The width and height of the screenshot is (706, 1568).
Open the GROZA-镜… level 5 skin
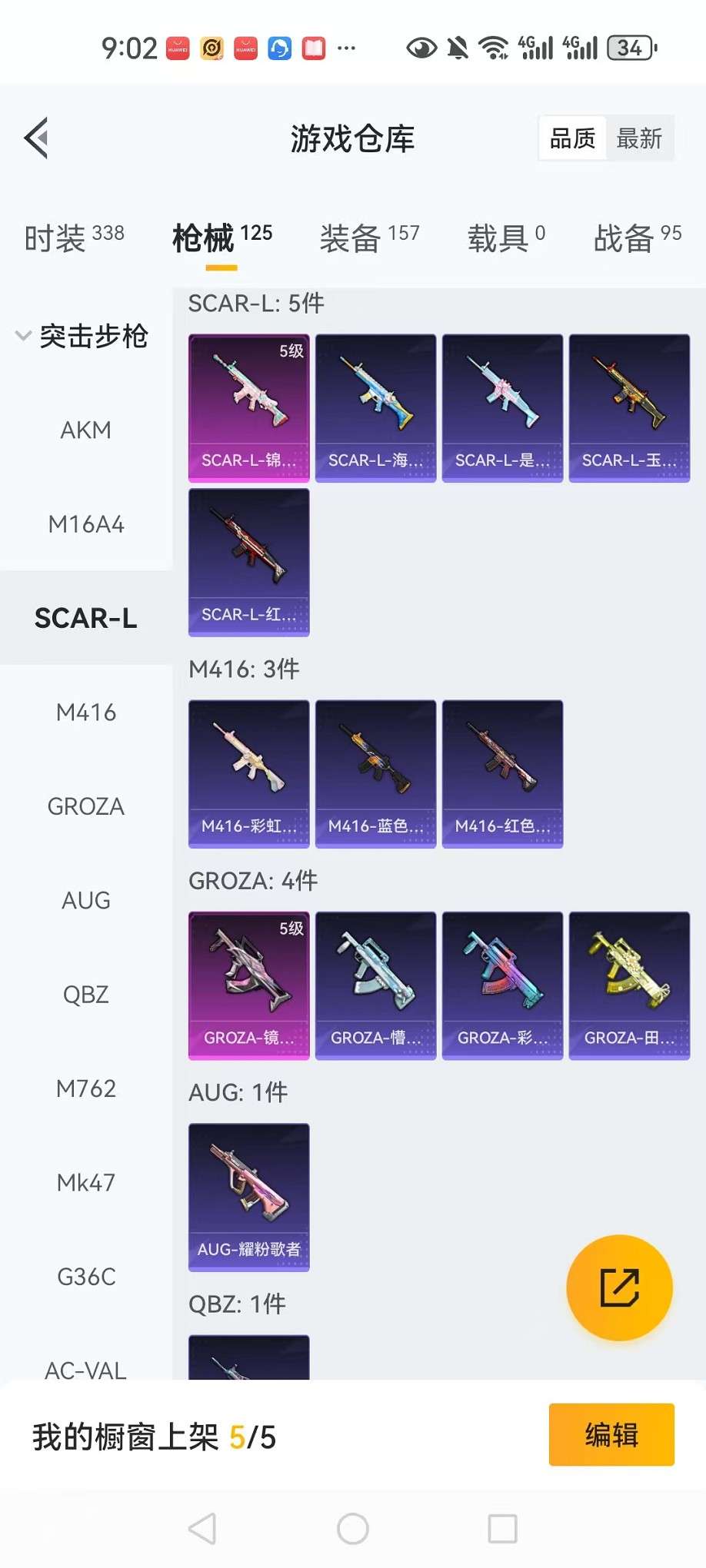tap(248, 985)
